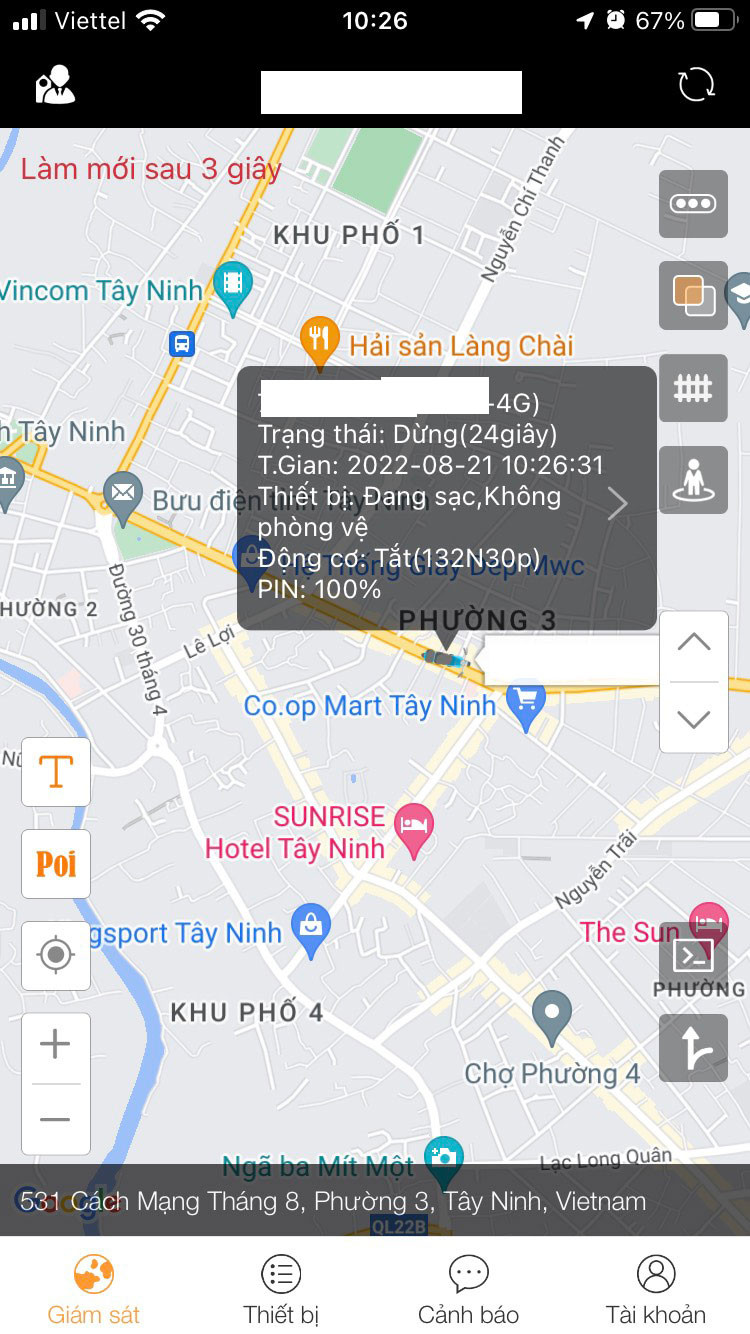The width and height of the screenshot is (750, 1334).
Task: Open the three-dots more options button
Action: click(x=693, y=204)
